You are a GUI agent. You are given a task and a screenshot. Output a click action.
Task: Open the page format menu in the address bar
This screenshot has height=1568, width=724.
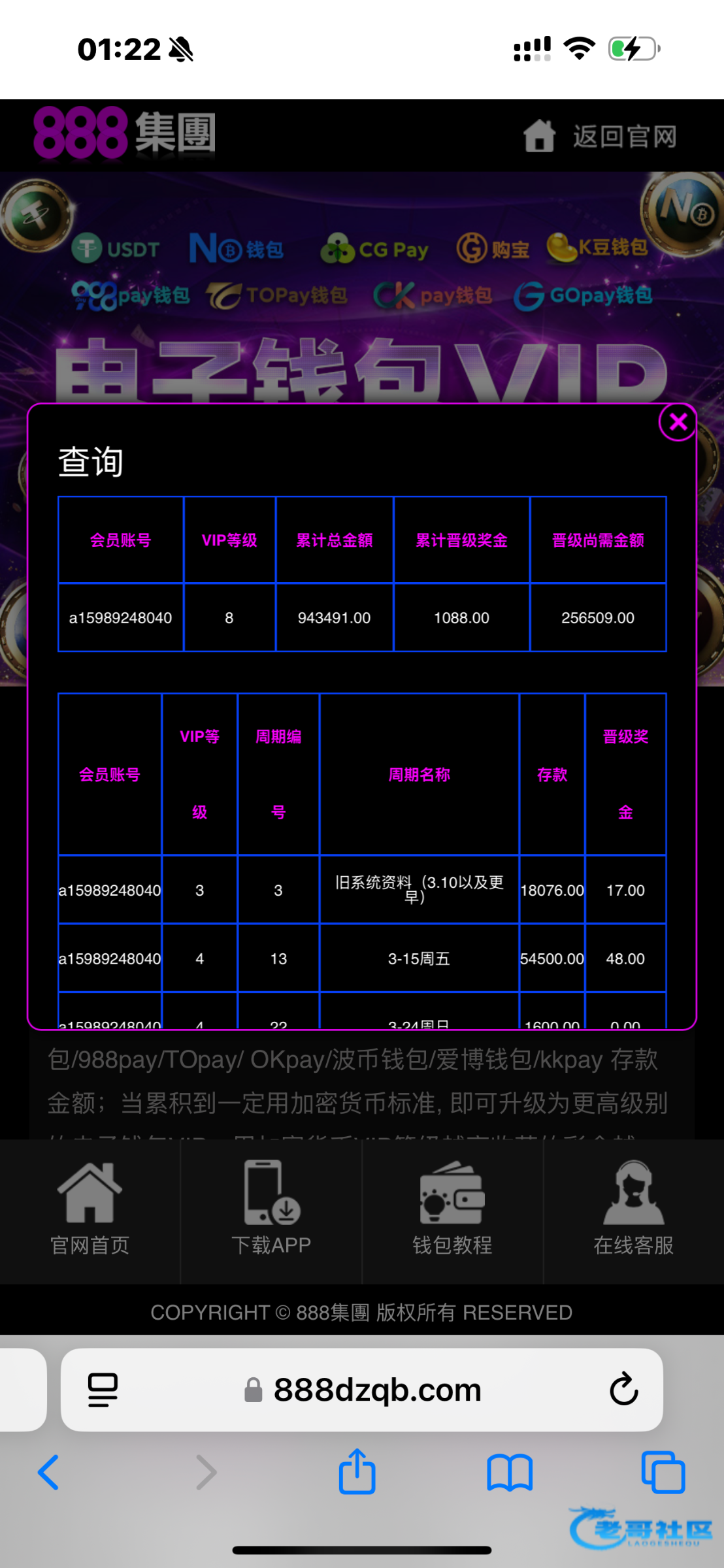[x=103, y=1390]
